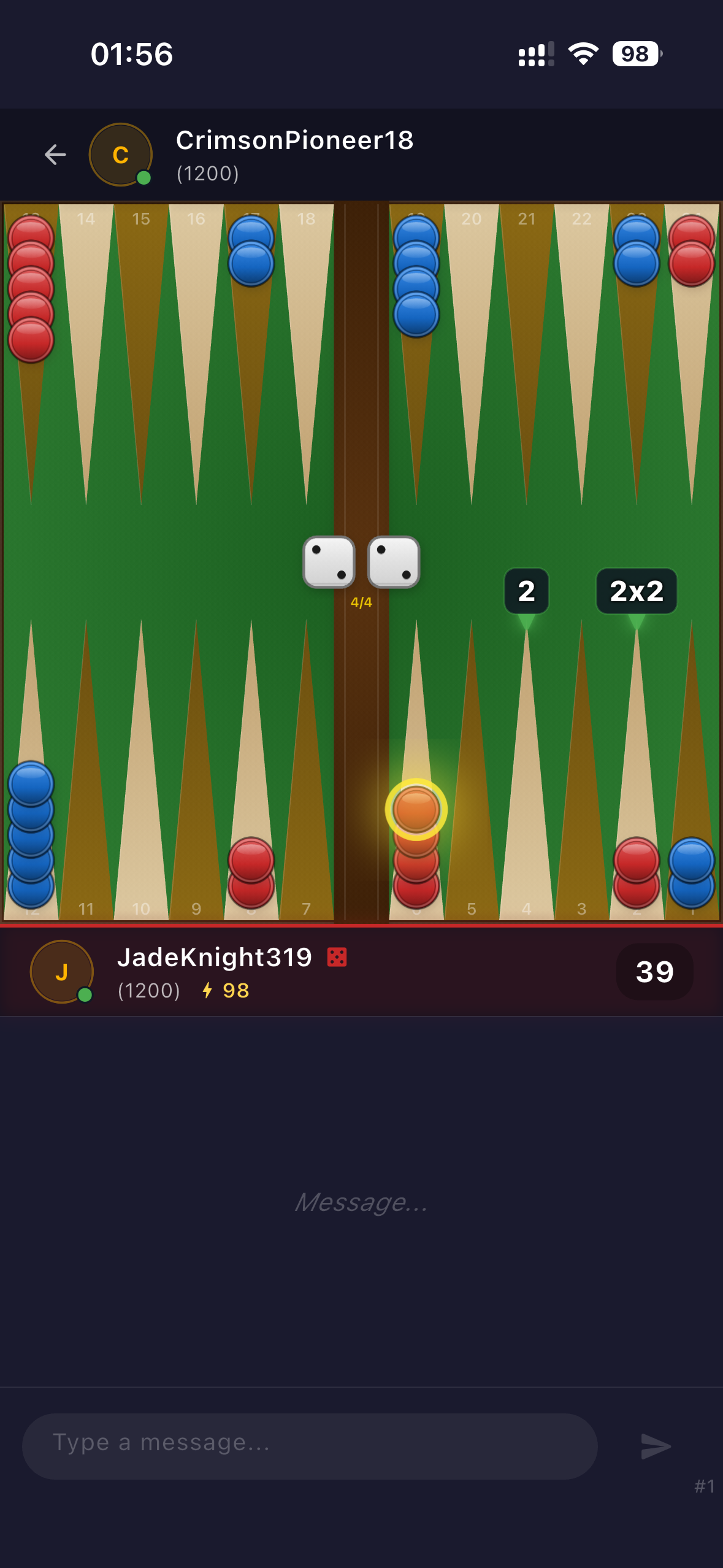Viewport: 723px width, 1568px height.
Task: Send the chat message
Action: pos(656,1446)
